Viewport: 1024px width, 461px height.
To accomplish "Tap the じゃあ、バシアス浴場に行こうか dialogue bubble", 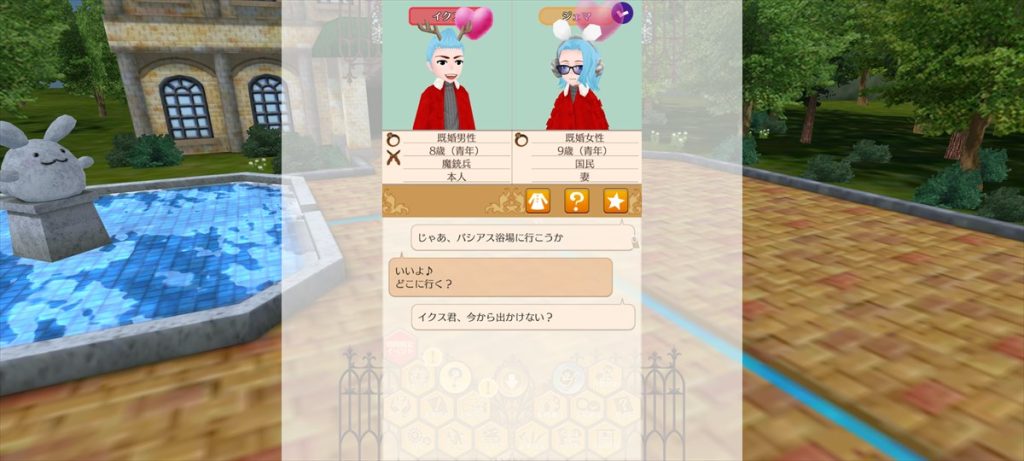I will 522,238.
